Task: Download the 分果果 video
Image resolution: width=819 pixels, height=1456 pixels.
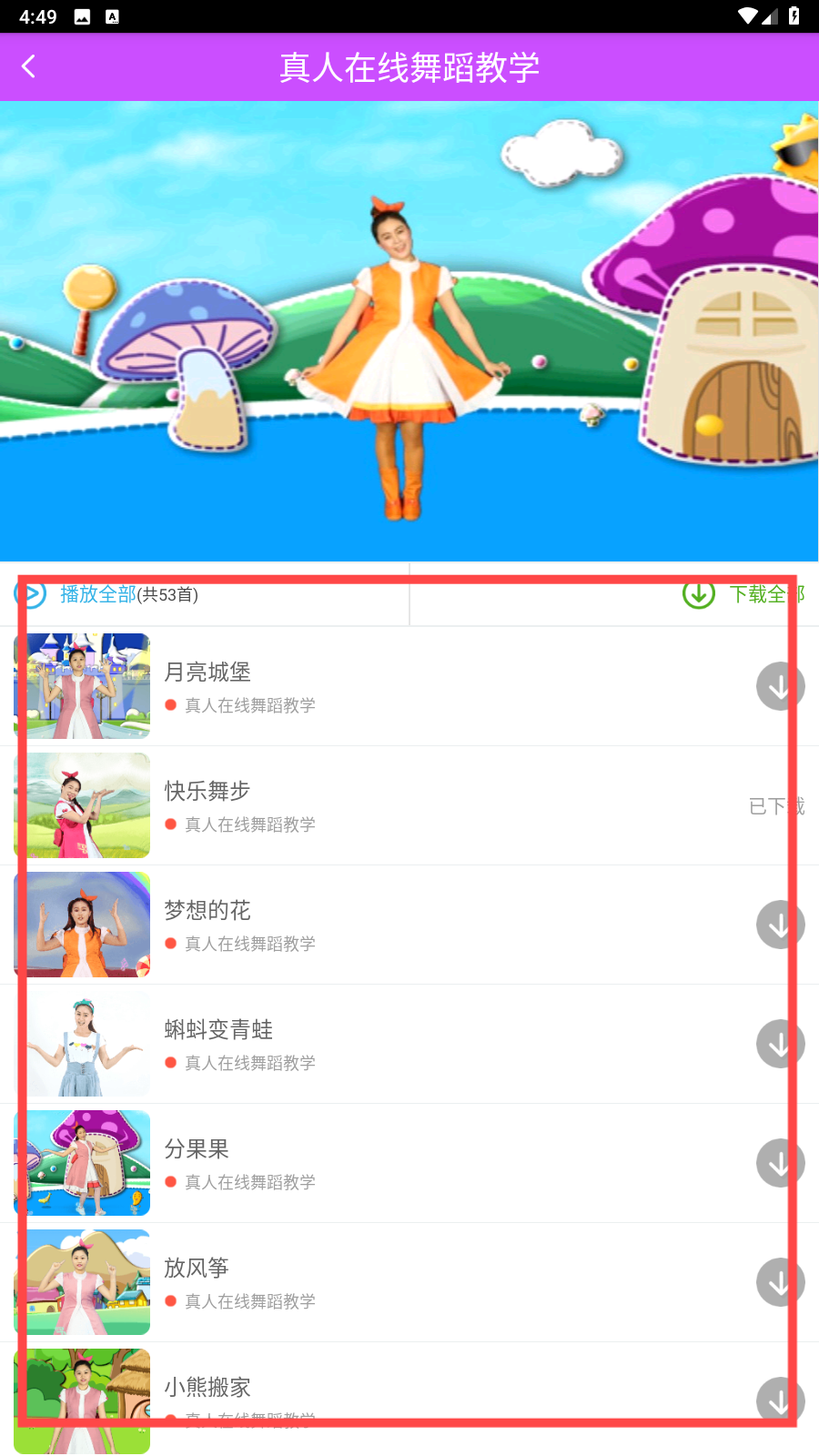Action: (x=780, y=1163)
